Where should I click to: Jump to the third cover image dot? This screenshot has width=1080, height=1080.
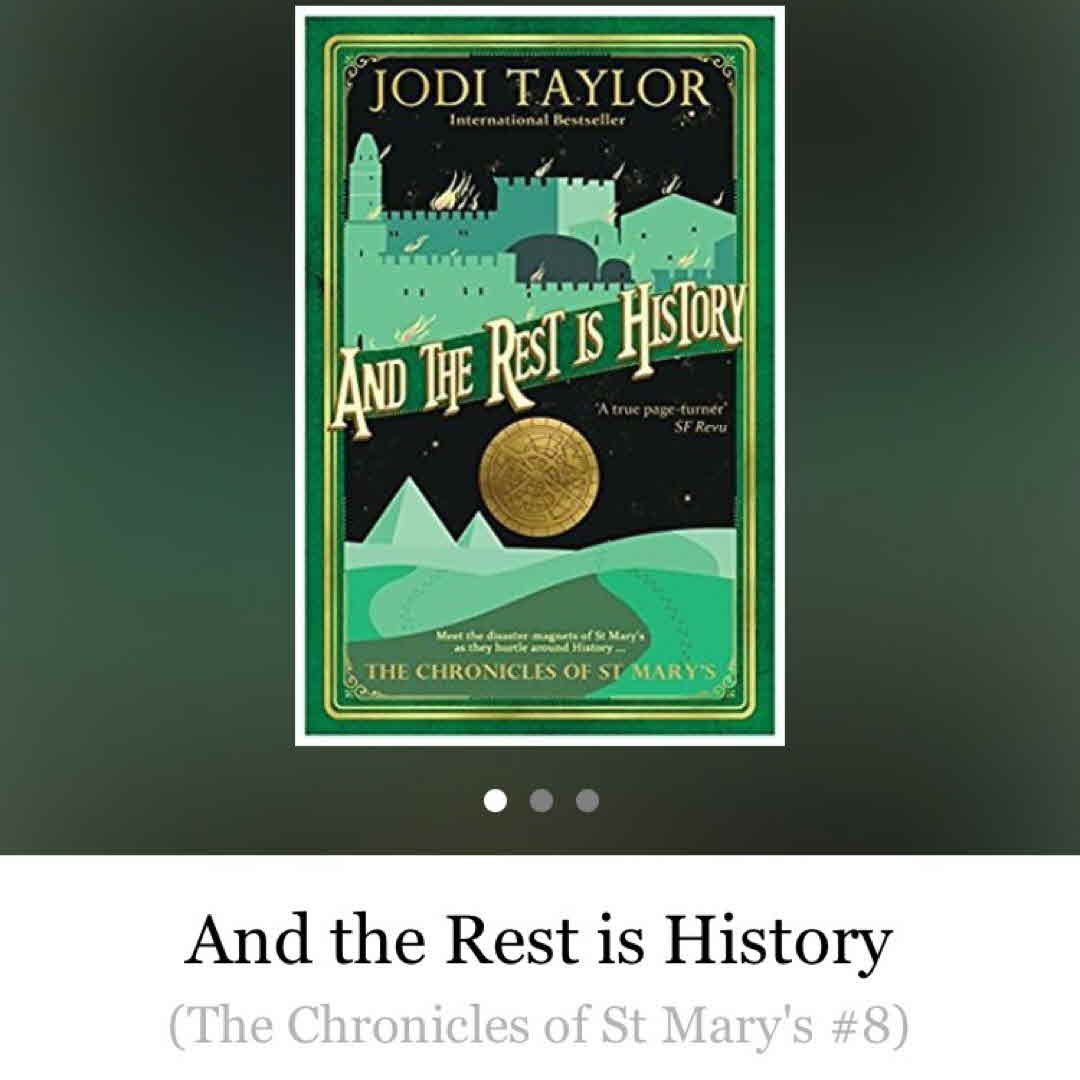coord(587,800)
